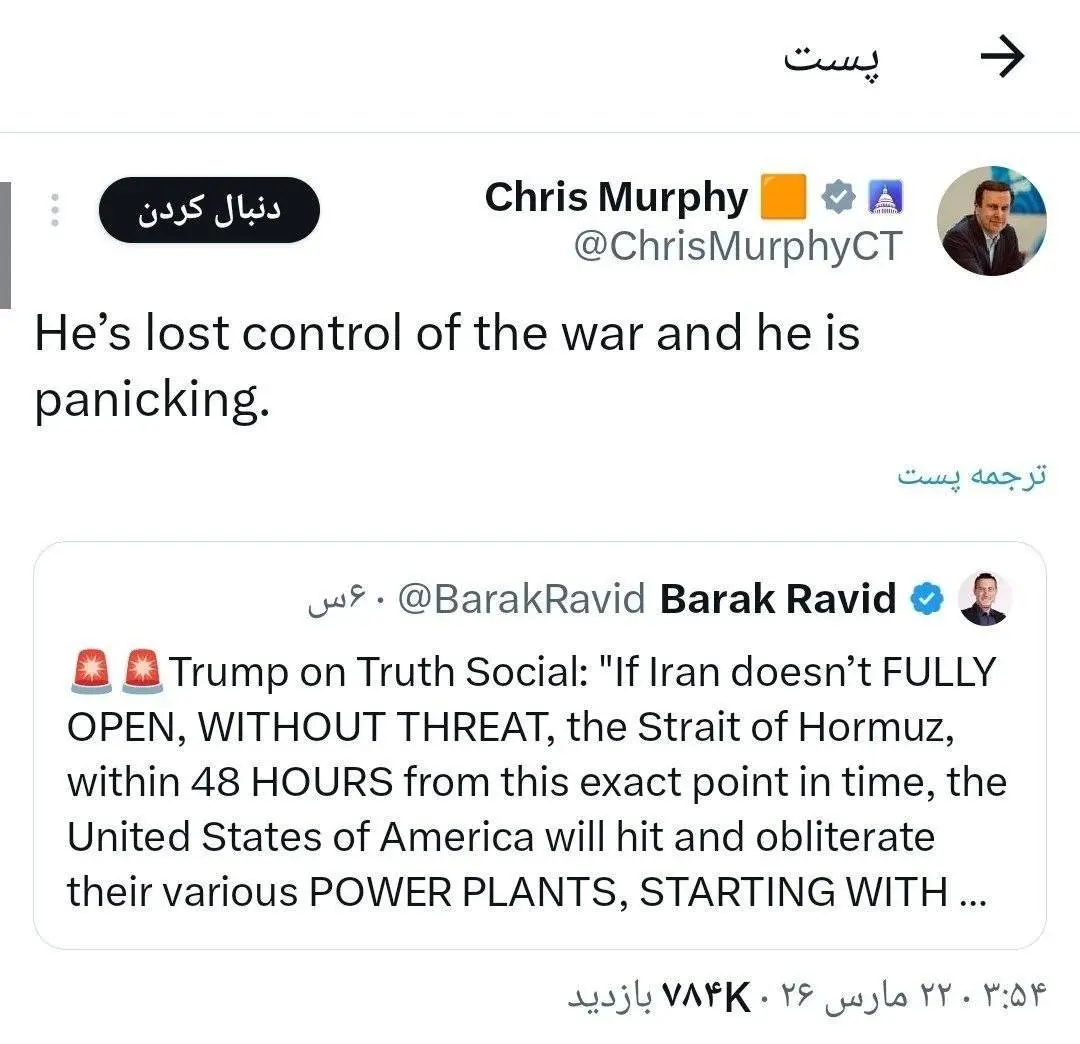Translate the post via ترجمه پست

(971, 476)
